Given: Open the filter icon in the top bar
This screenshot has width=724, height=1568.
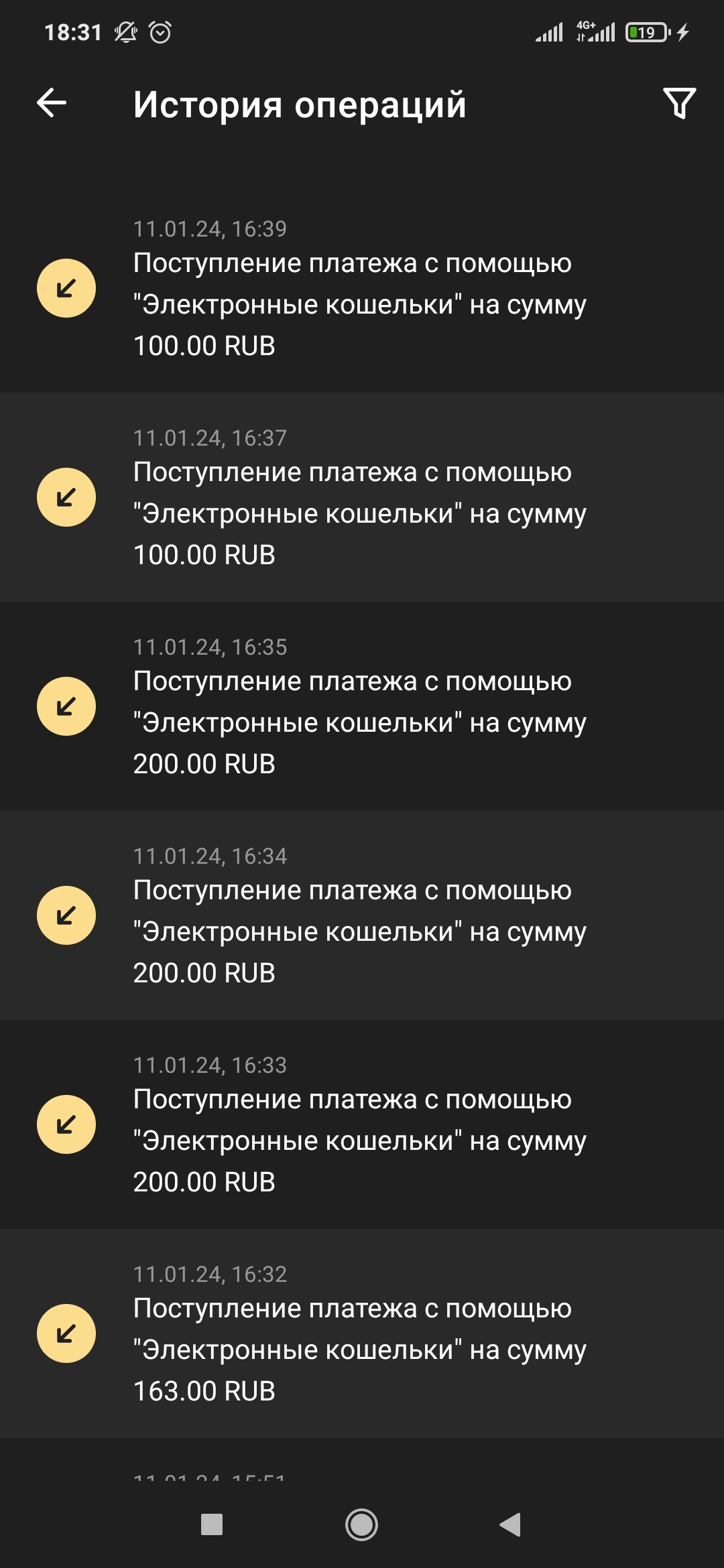Looking at the screenshot, I should click(x=679, y=104).
